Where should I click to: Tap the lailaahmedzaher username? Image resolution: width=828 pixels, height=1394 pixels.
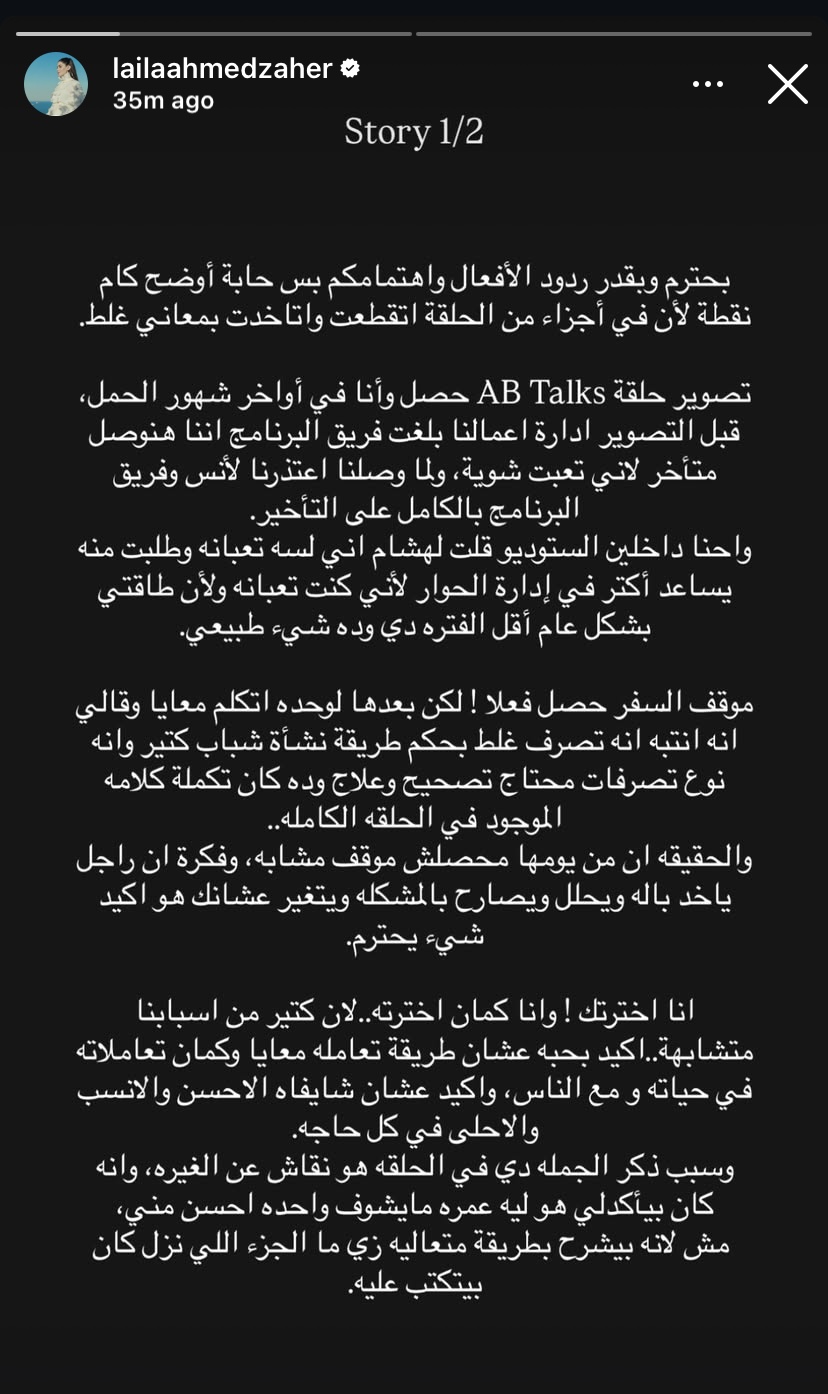tap(222, 68)
